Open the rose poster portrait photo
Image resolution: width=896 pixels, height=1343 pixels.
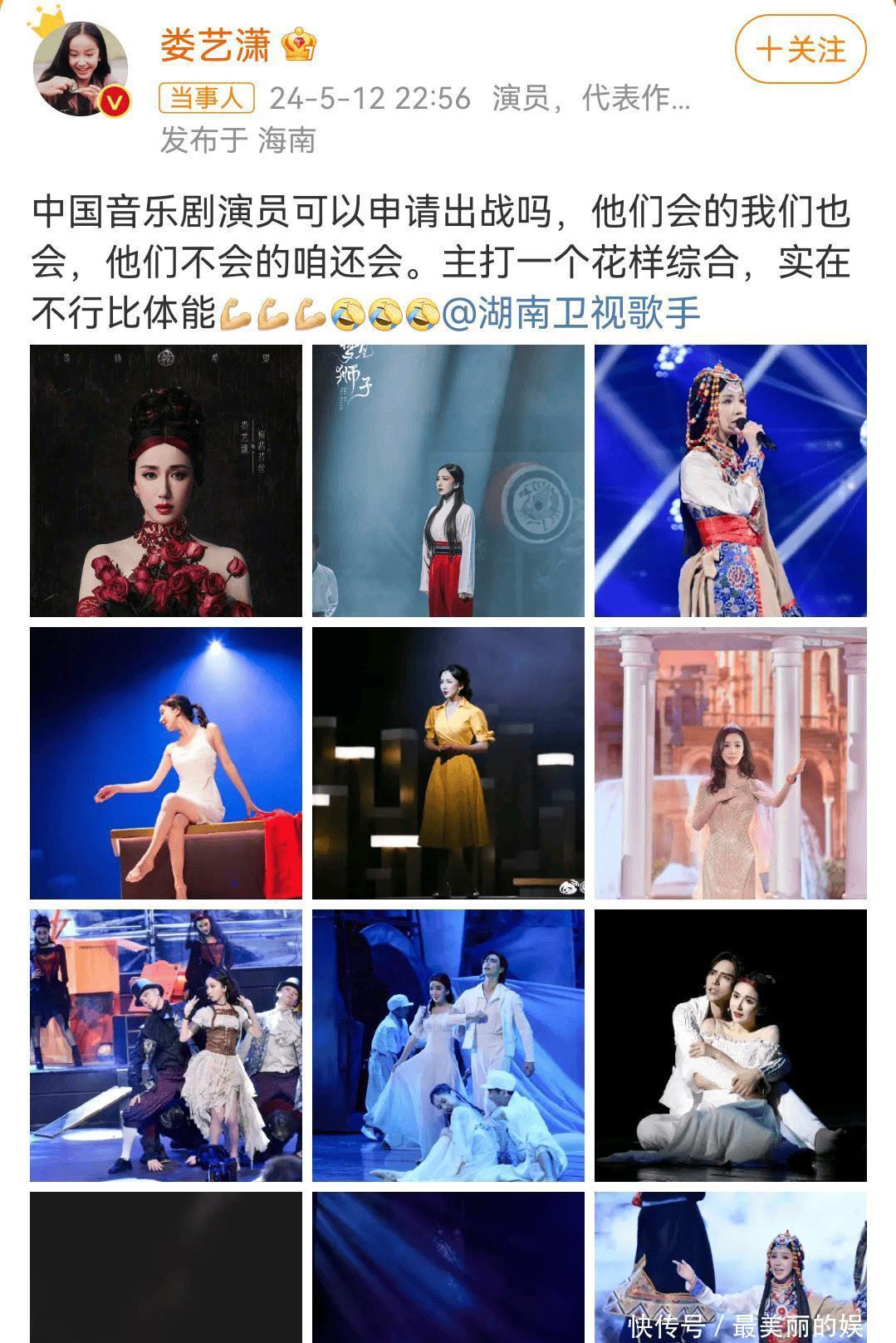pyautogui.click(x=166, y=481)
